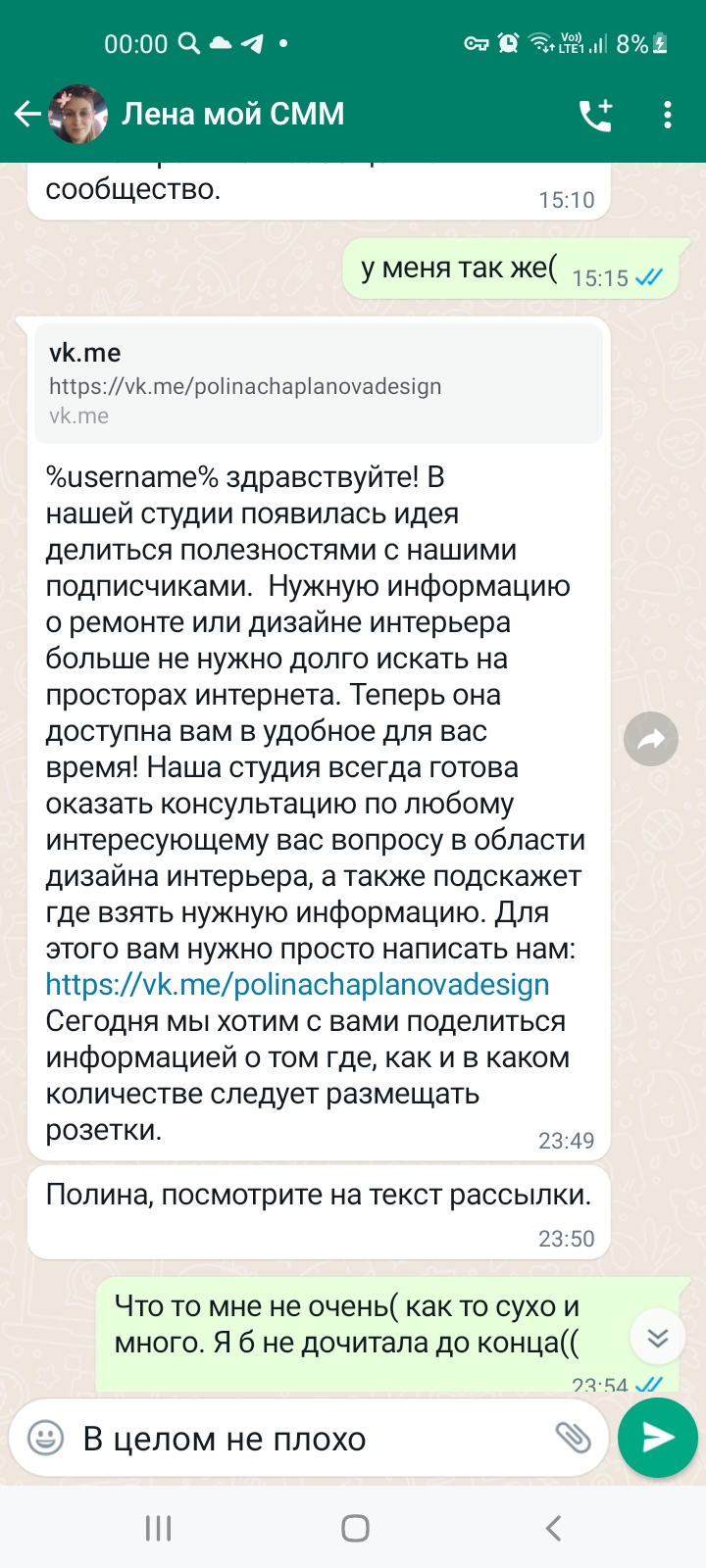This screenshot has width=706, height=1568.
Task: Start a call with Лена
Action: pos(595,115)
